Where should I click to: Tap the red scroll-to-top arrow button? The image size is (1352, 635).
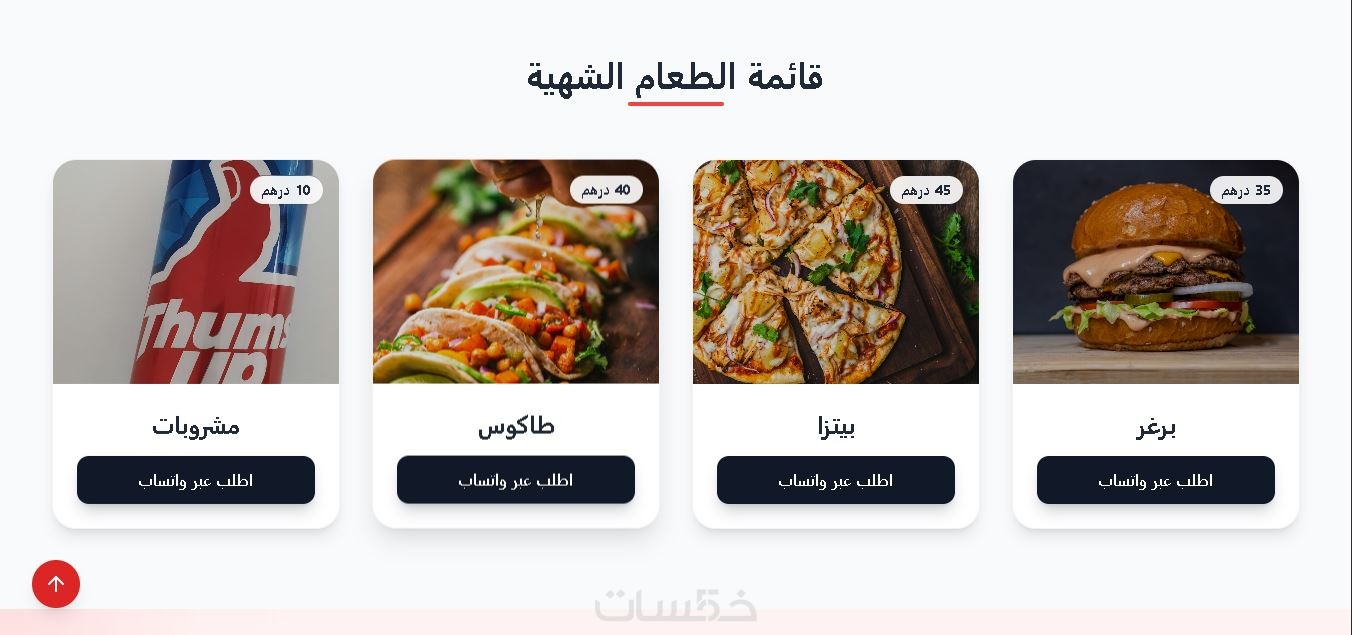coord(56,584)
